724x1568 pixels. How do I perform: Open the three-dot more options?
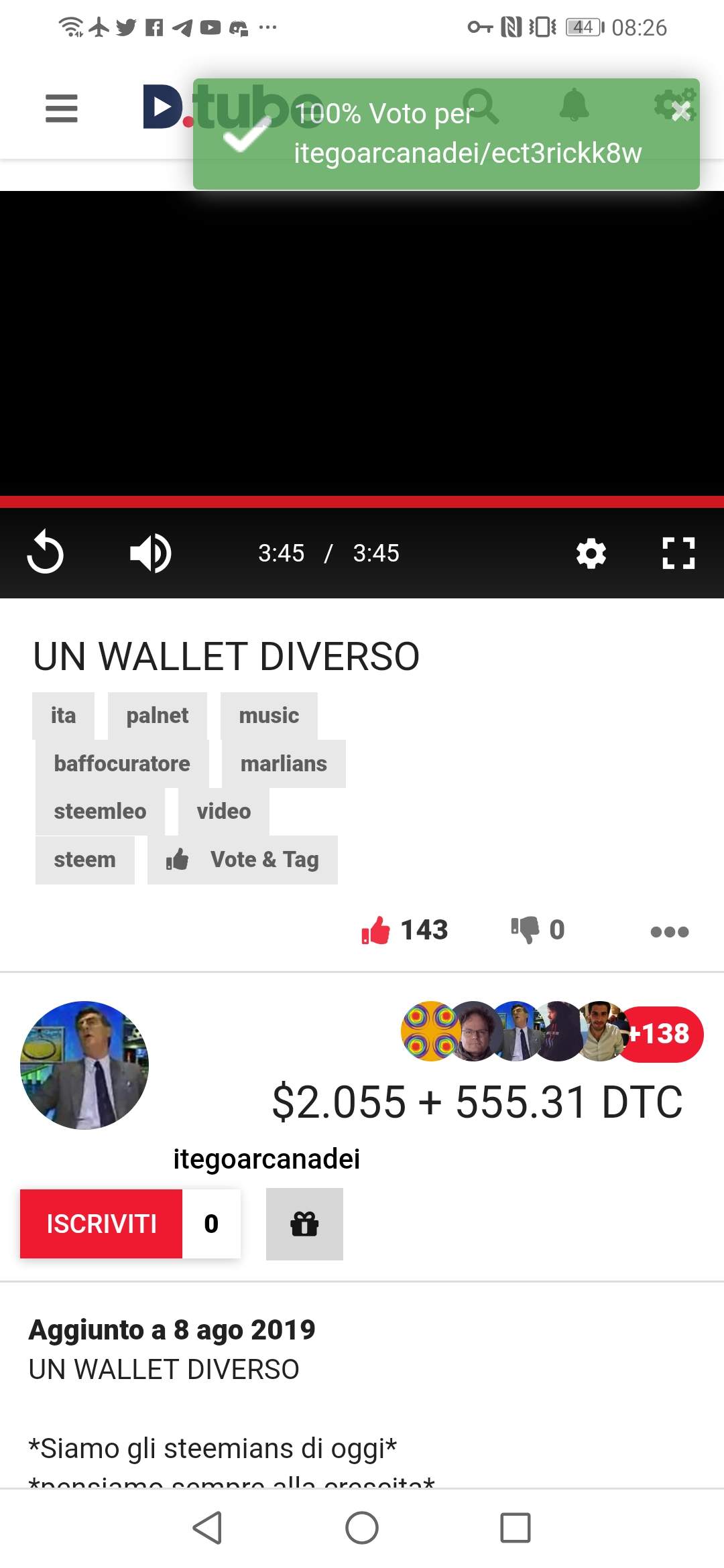click(669, 931)
